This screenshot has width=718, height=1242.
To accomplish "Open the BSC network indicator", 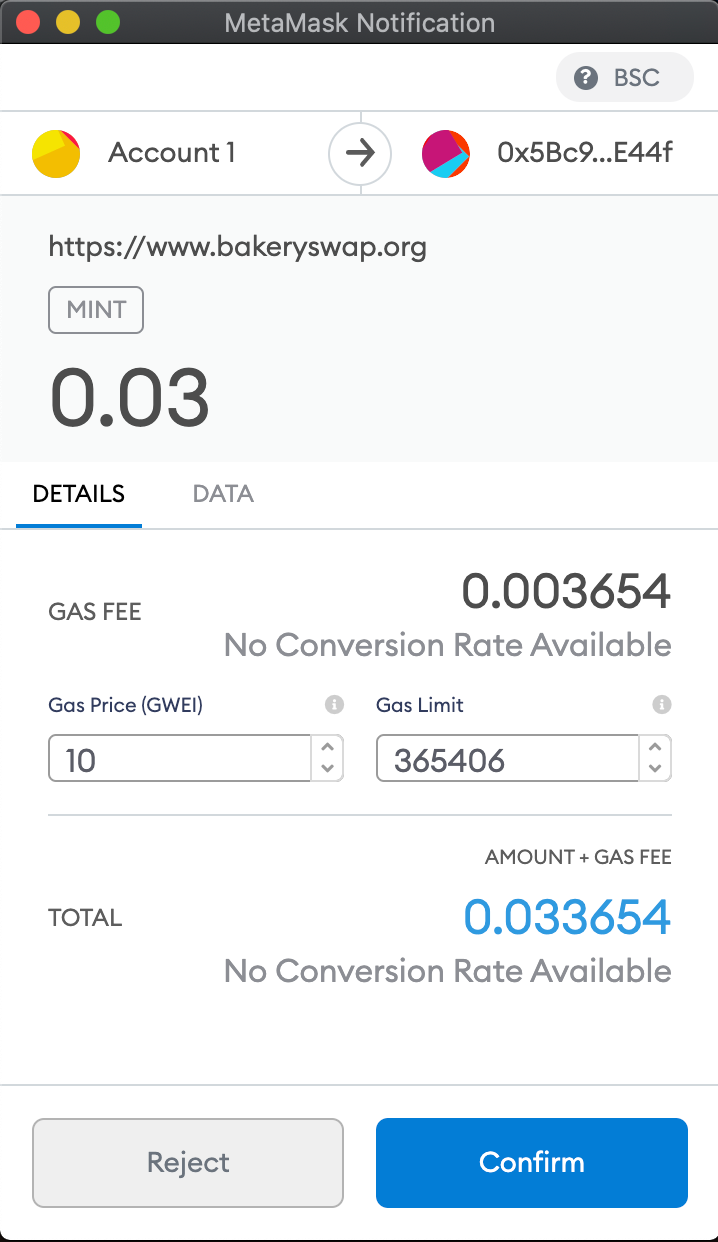I will click(624, 78).
